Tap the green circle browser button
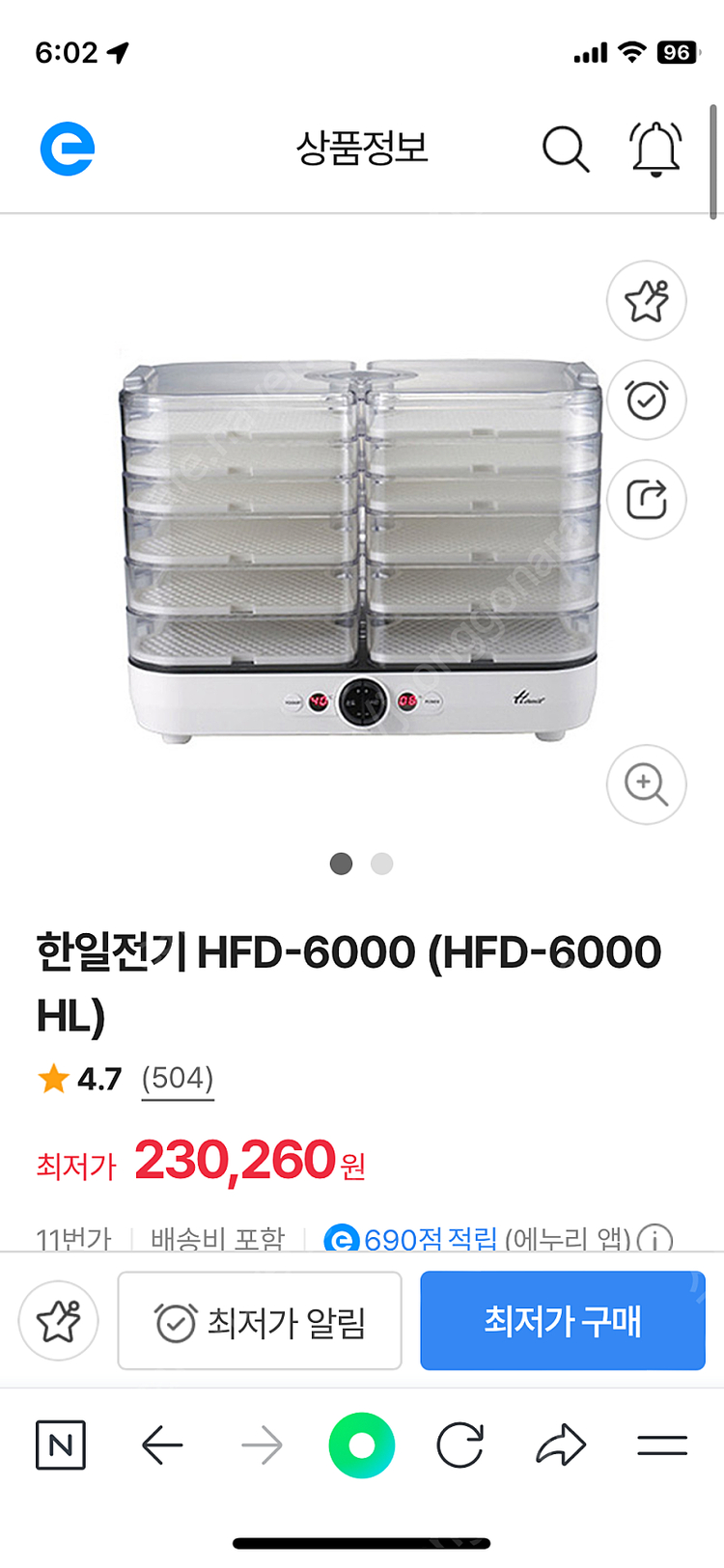This screenshot has width=724, height=1568. pyautogui.click(x=362, y=1445)
